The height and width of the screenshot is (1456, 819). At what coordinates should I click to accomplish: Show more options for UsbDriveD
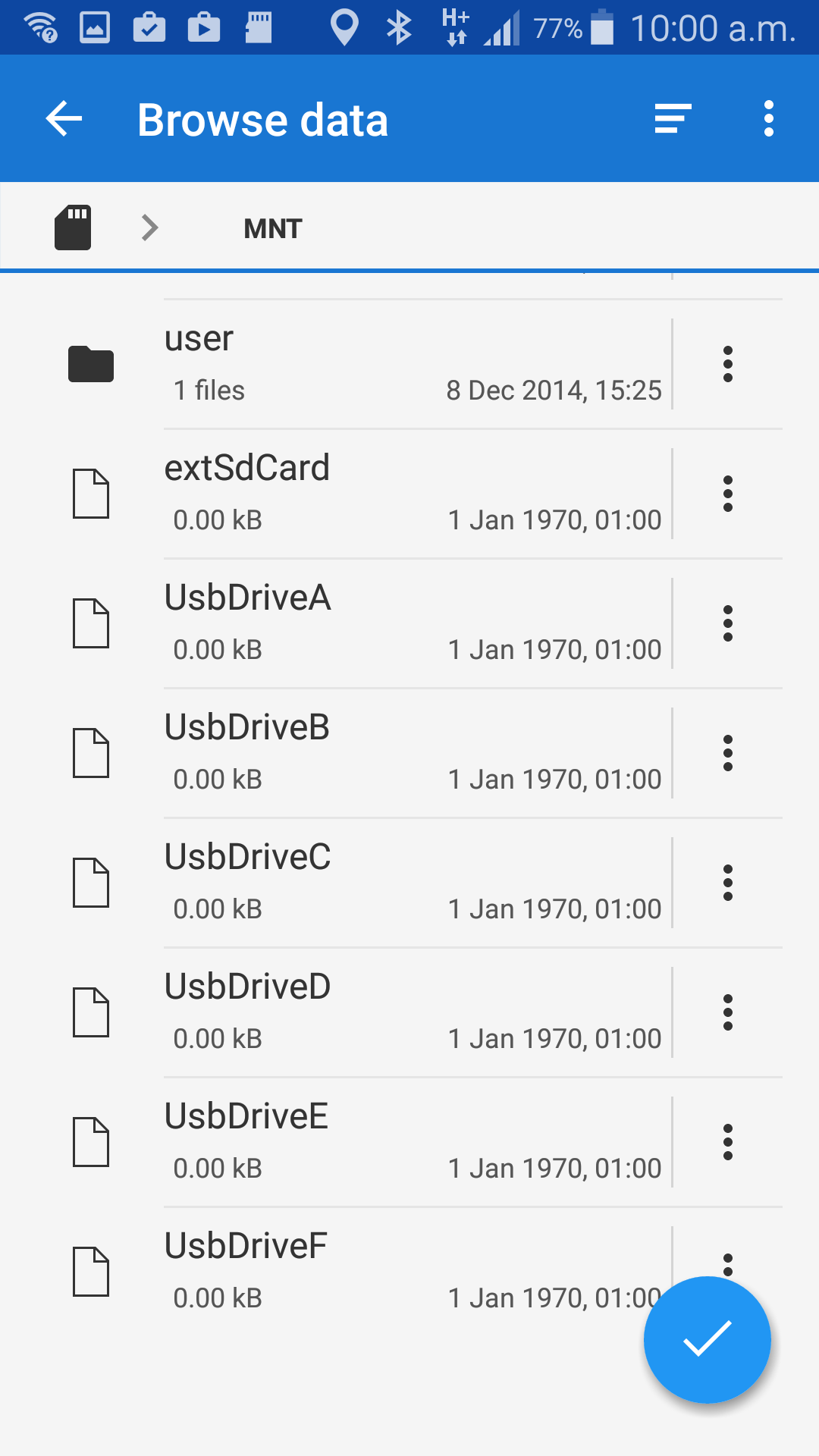tap(727, 1012)
